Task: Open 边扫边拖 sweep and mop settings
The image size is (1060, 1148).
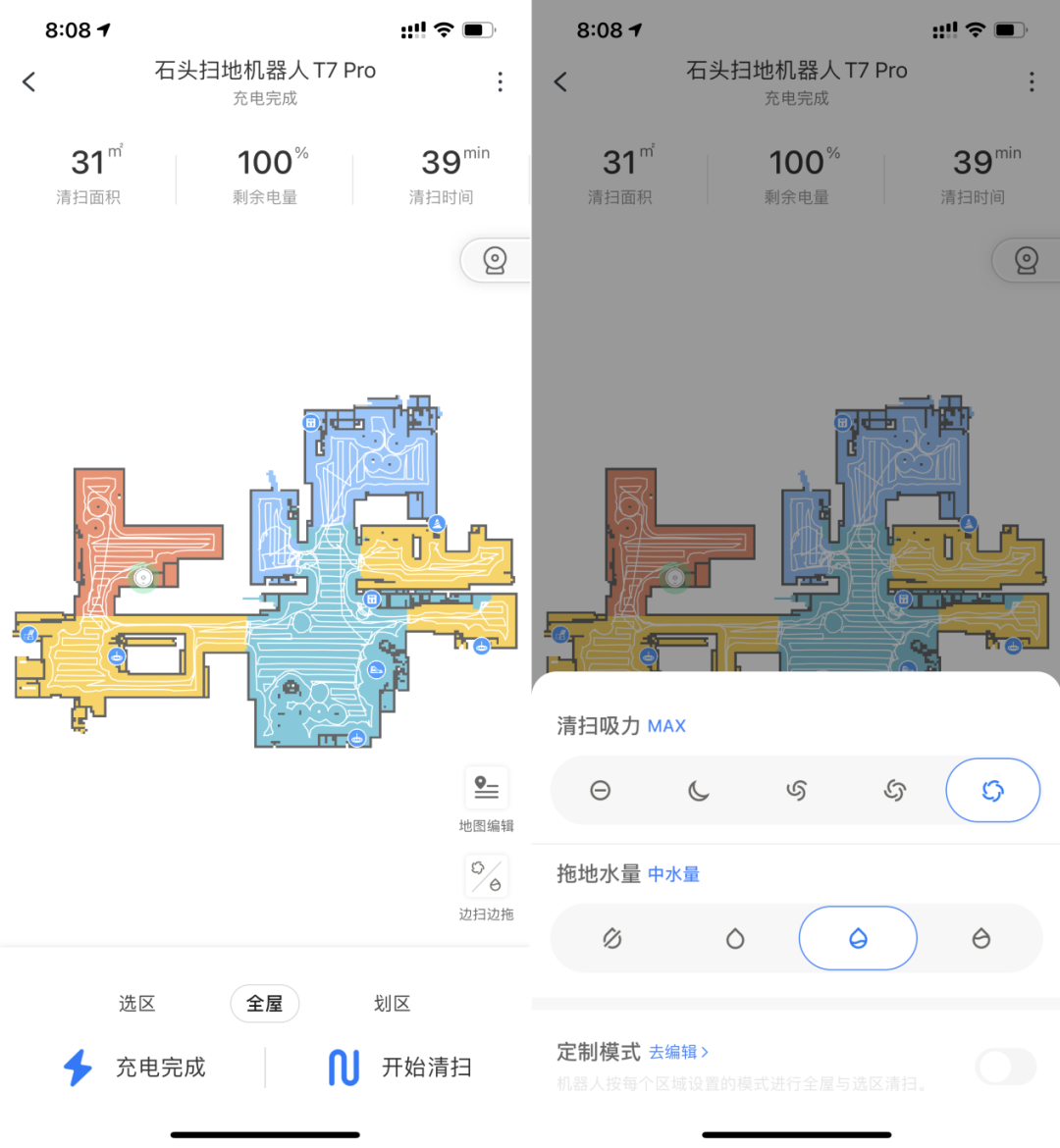Action: tap(486, 879)
